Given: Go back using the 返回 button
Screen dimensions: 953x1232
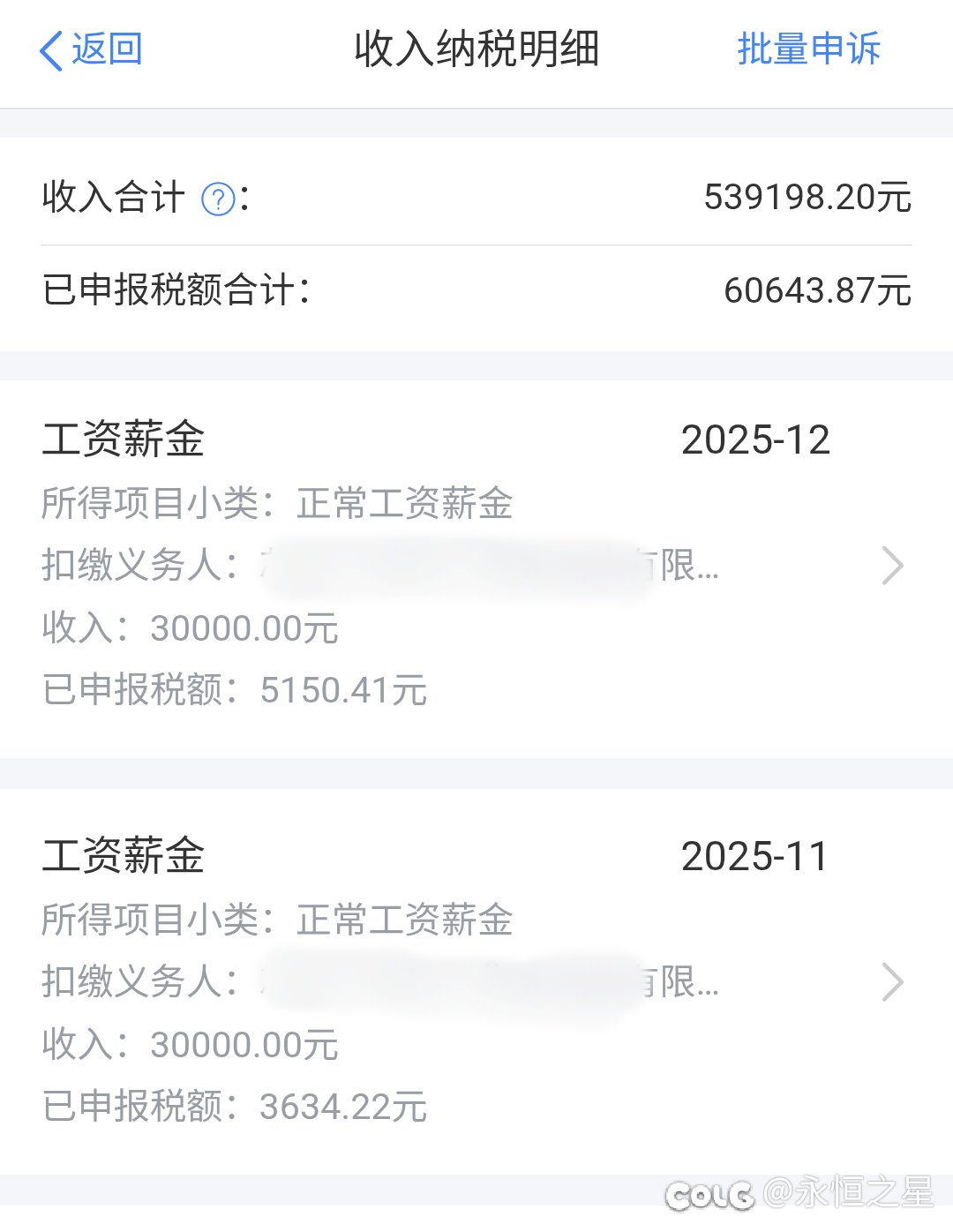Looking at the screenshot, I should [91, 49].
